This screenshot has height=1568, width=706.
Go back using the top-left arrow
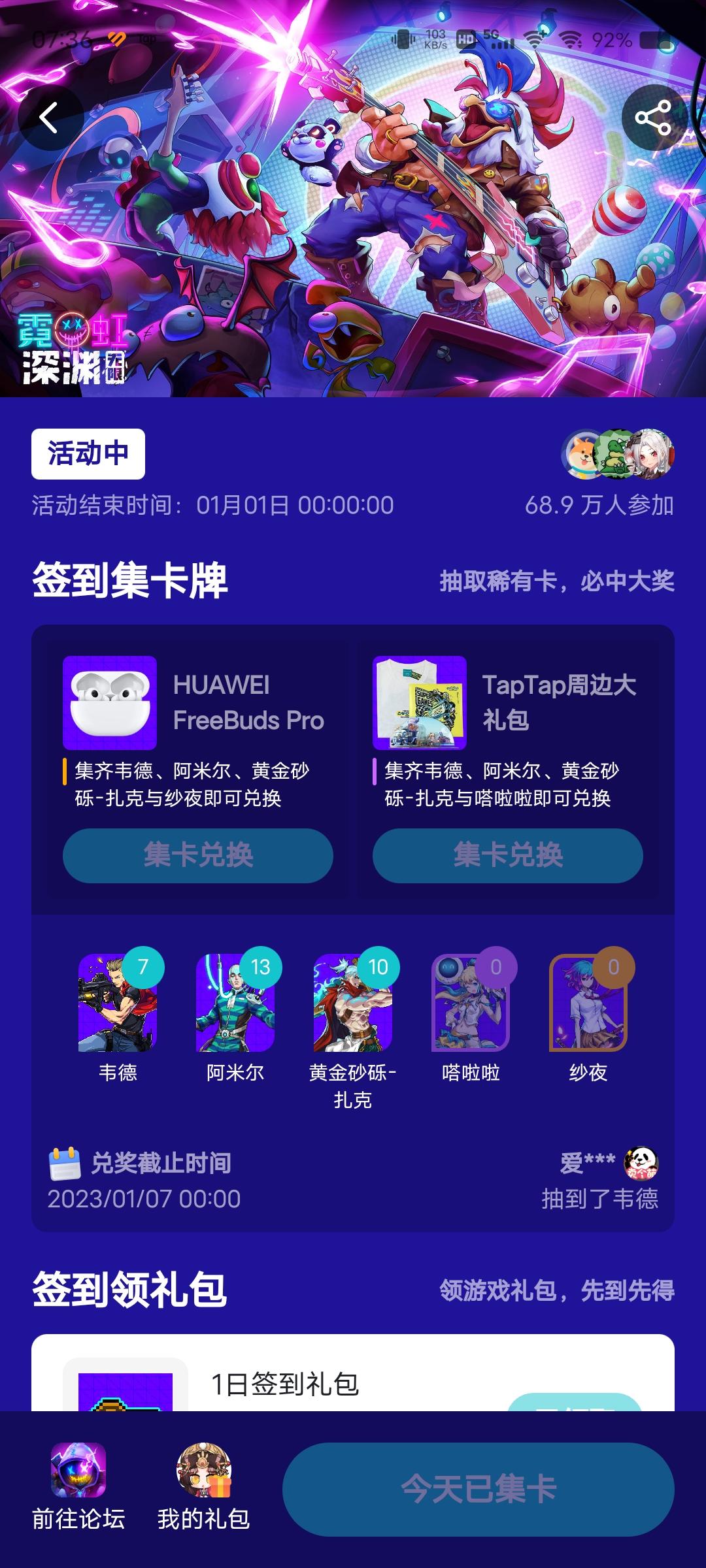point(50,118)
